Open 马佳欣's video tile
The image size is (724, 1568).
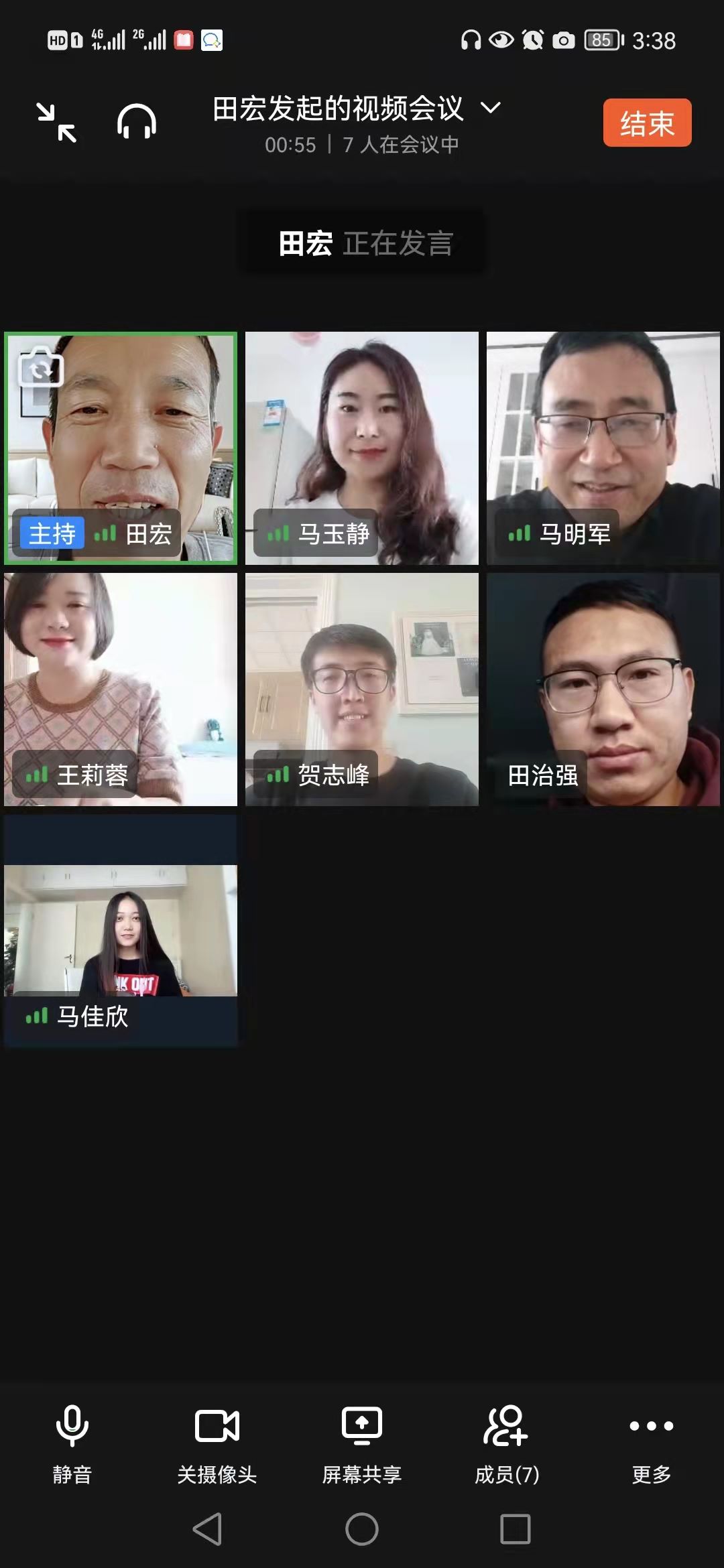point(121,930)
